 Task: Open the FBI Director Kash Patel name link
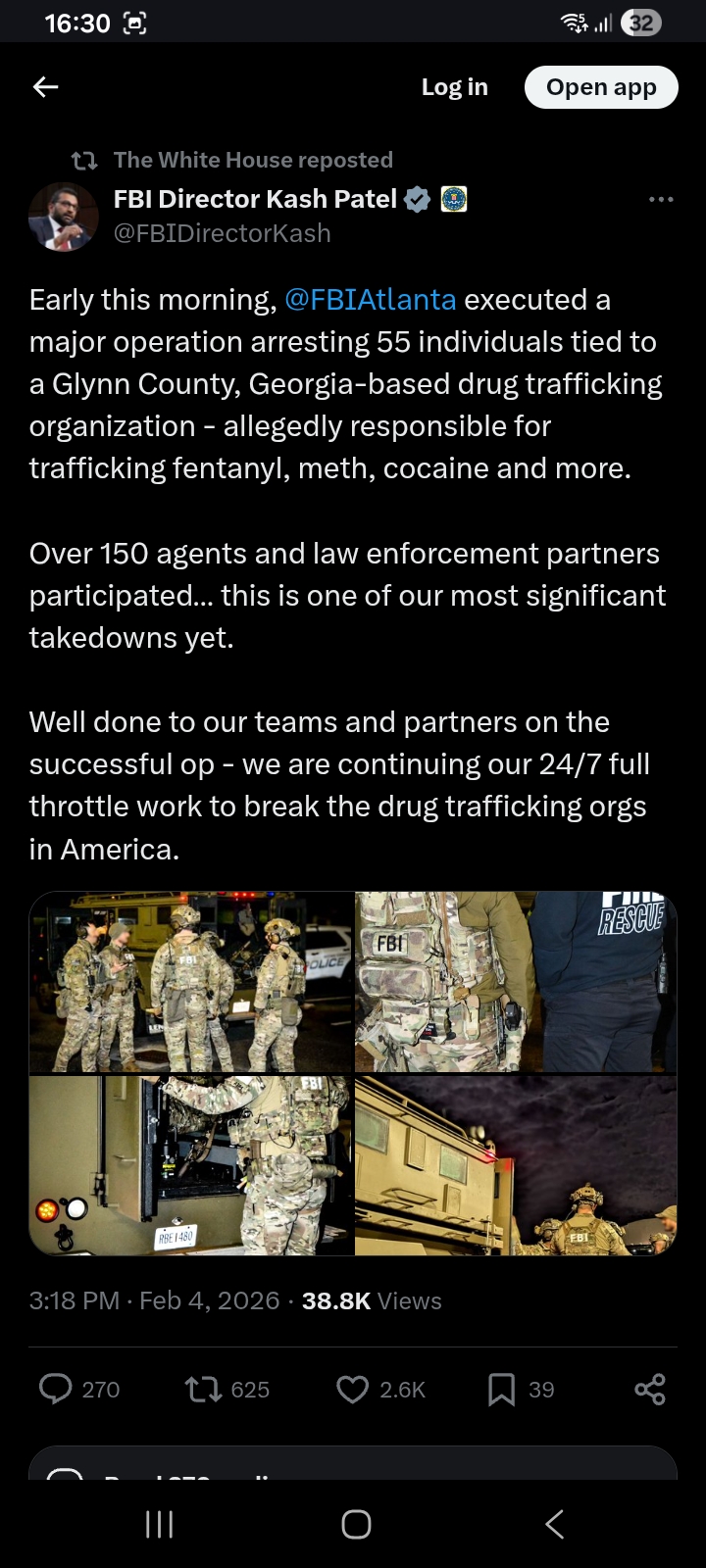[255, 199]
